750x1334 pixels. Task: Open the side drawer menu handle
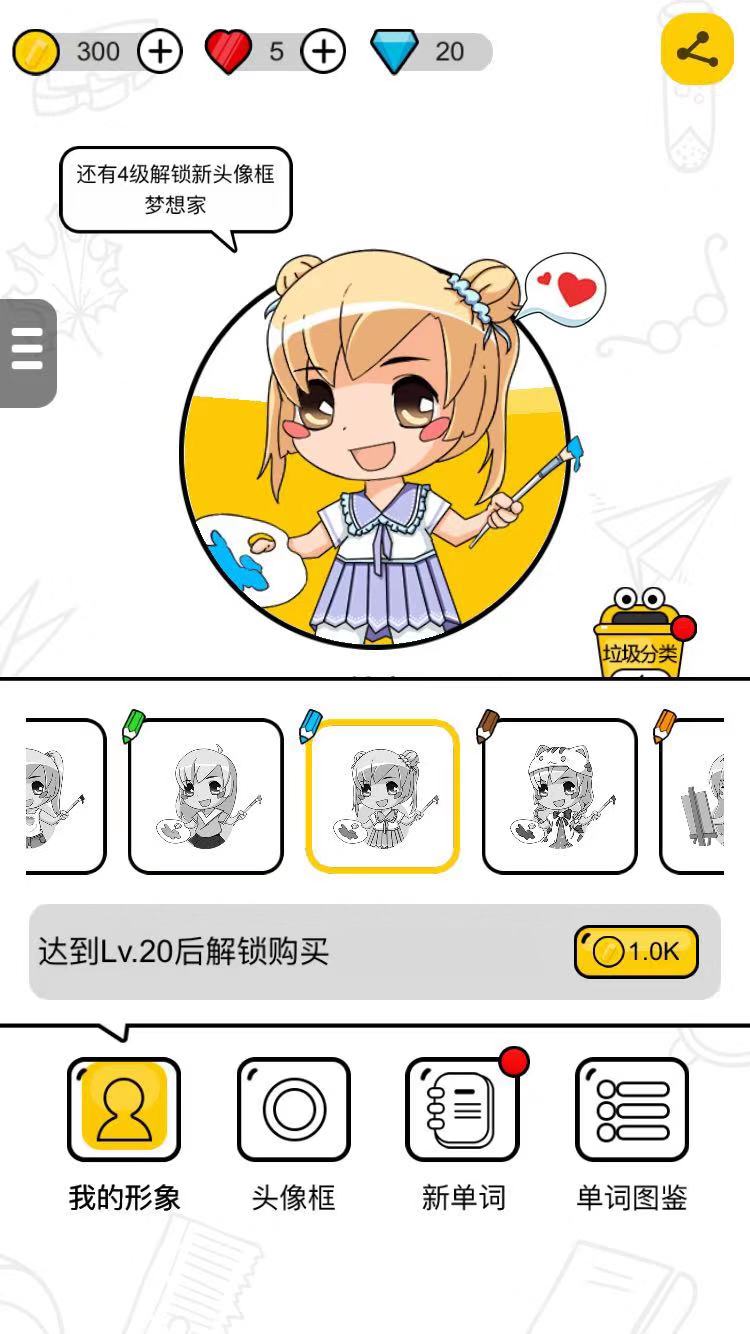28,352
